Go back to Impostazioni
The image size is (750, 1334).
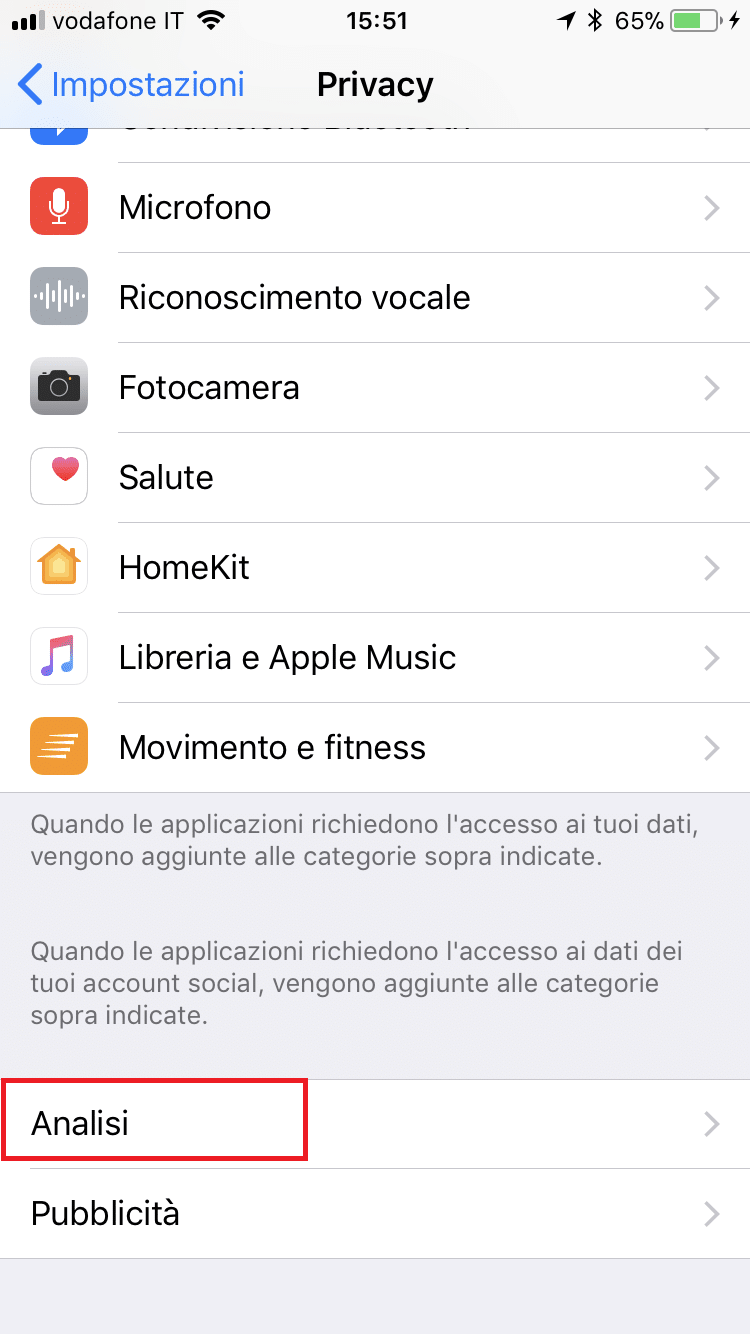click(131, 85)
